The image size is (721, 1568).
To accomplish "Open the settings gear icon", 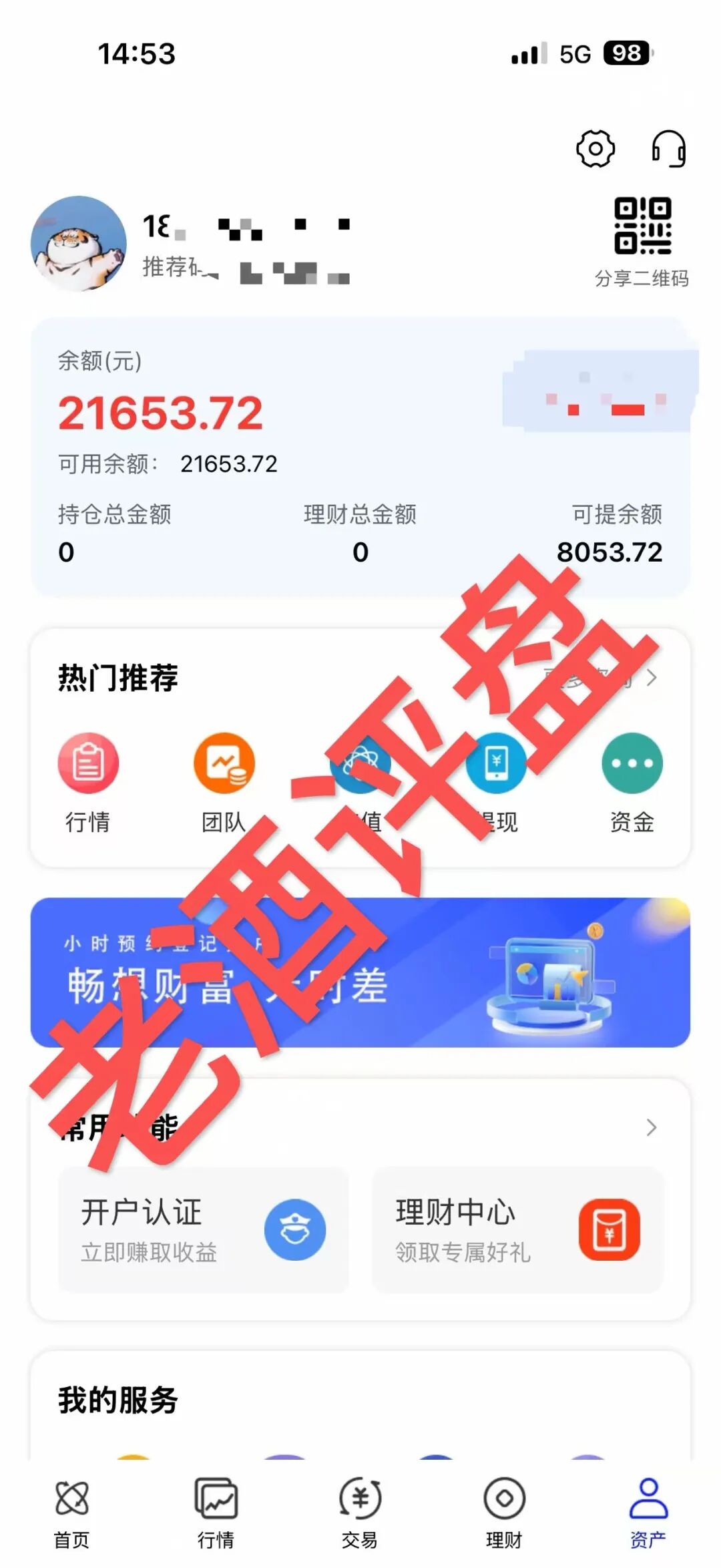I will point(595,148).
